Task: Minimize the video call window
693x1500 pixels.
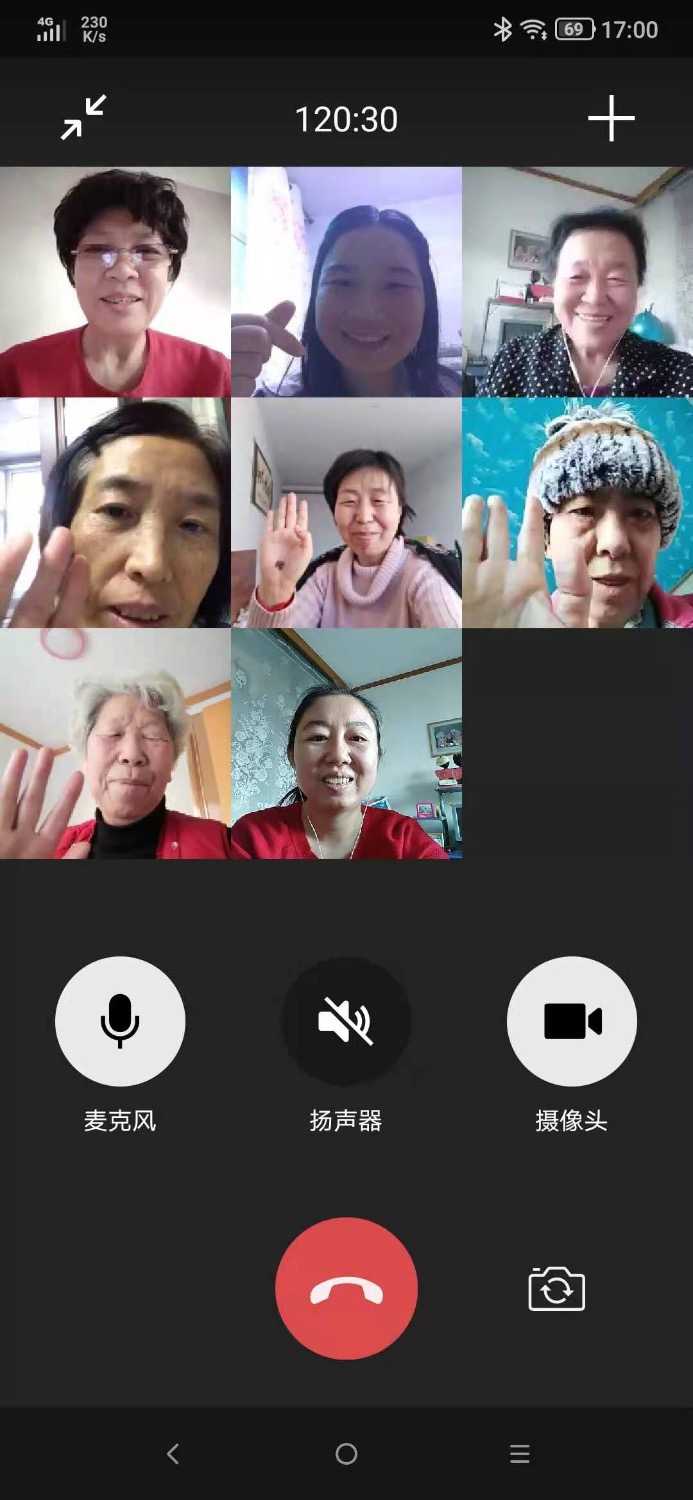Action: coord(84,118)
